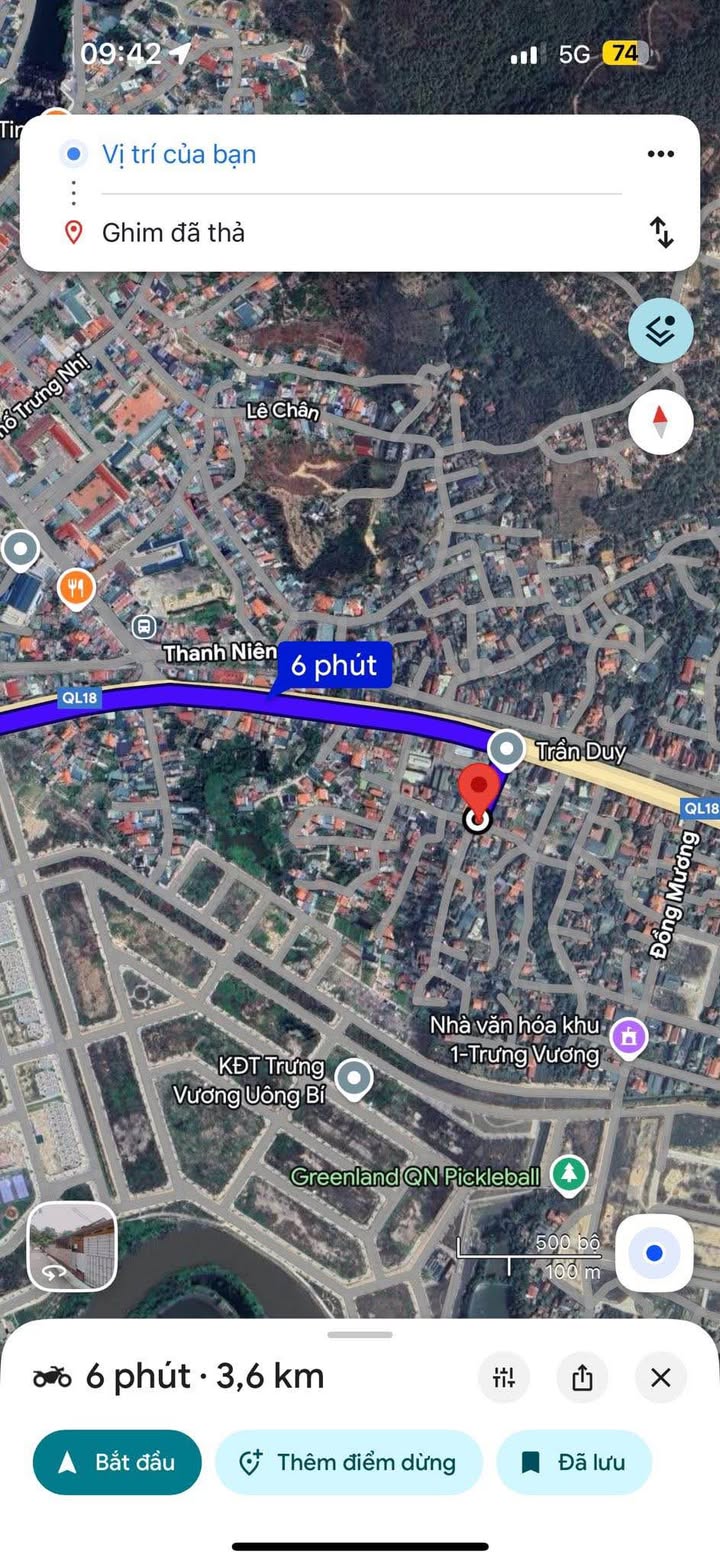Center the map on my location

coord(654,1253)
